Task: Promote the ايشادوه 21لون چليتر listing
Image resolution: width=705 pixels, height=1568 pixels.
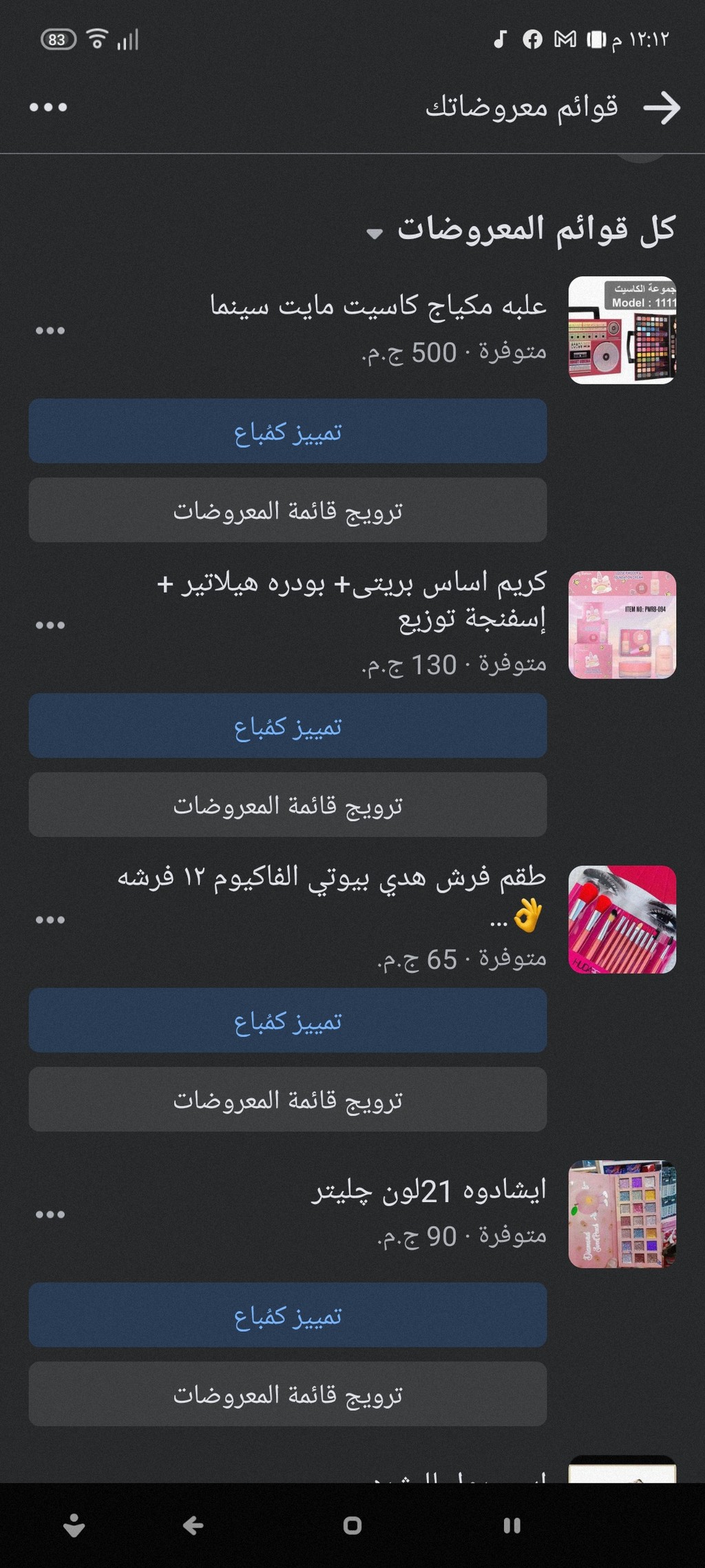Action: [x=288, y=1394]
